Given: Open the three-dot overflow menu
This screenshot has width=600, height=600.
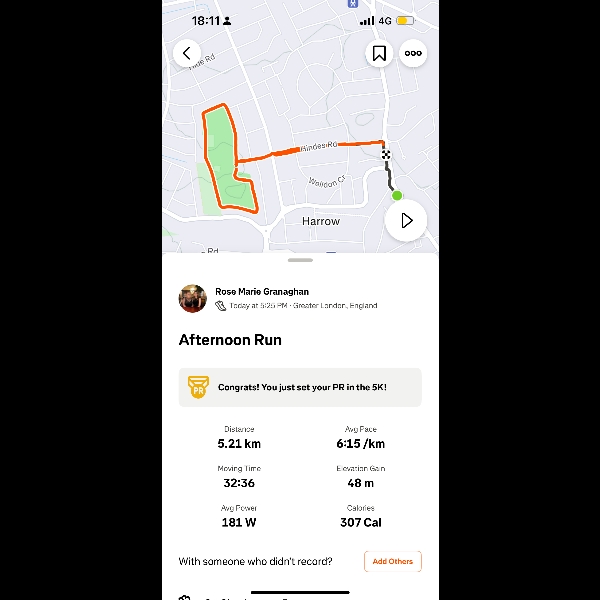Looking at the screenshot, I should pyautogui.click(x=413, y=53).
